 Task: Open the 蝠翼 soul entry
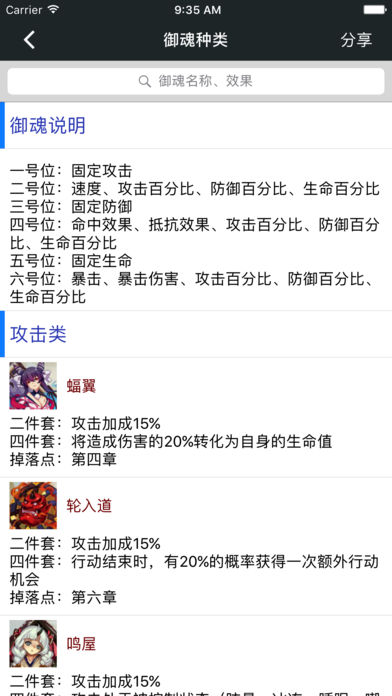(x=196, y=417)
